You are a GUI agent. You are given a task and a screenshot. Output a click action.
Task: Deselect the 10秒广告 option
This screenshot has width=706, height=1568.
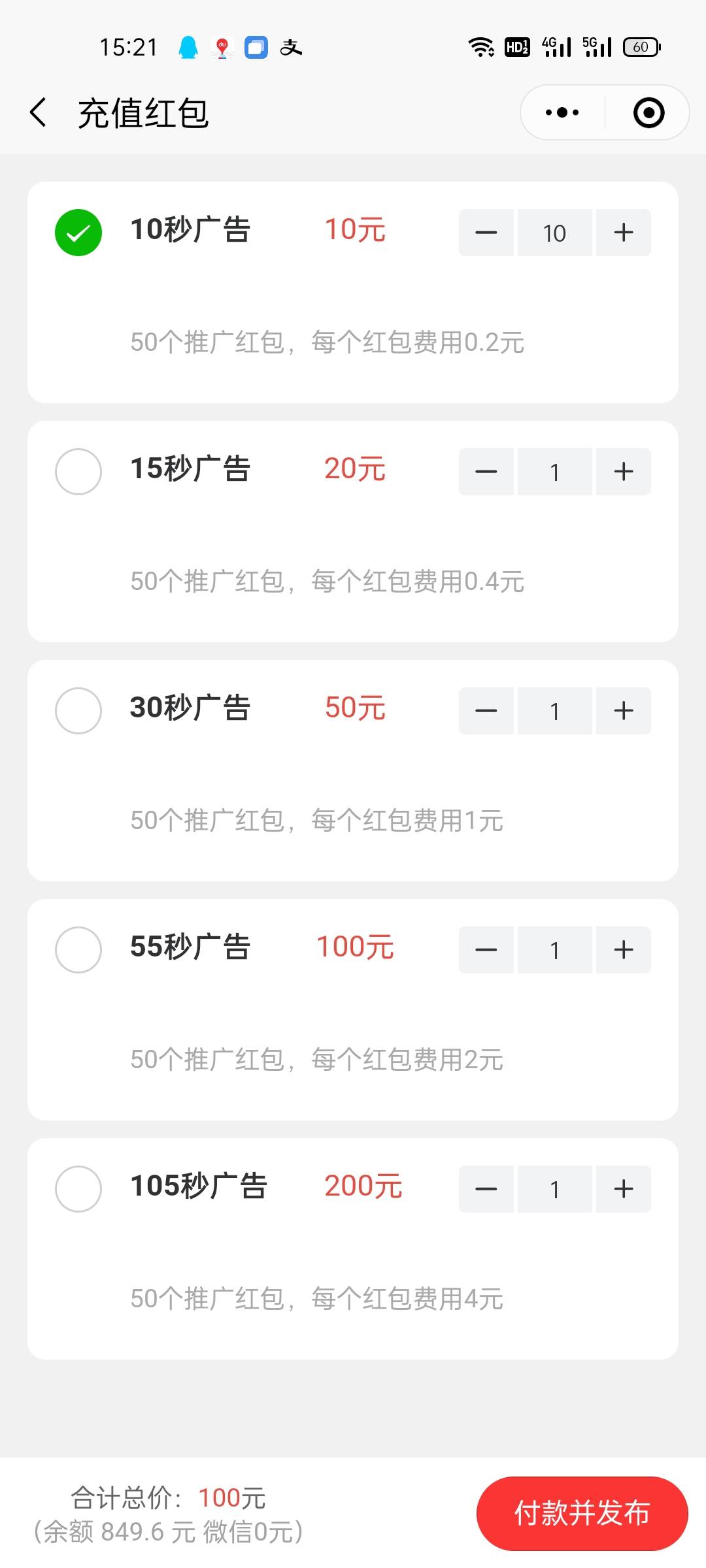pyautogui.click(x=78, y=233)
